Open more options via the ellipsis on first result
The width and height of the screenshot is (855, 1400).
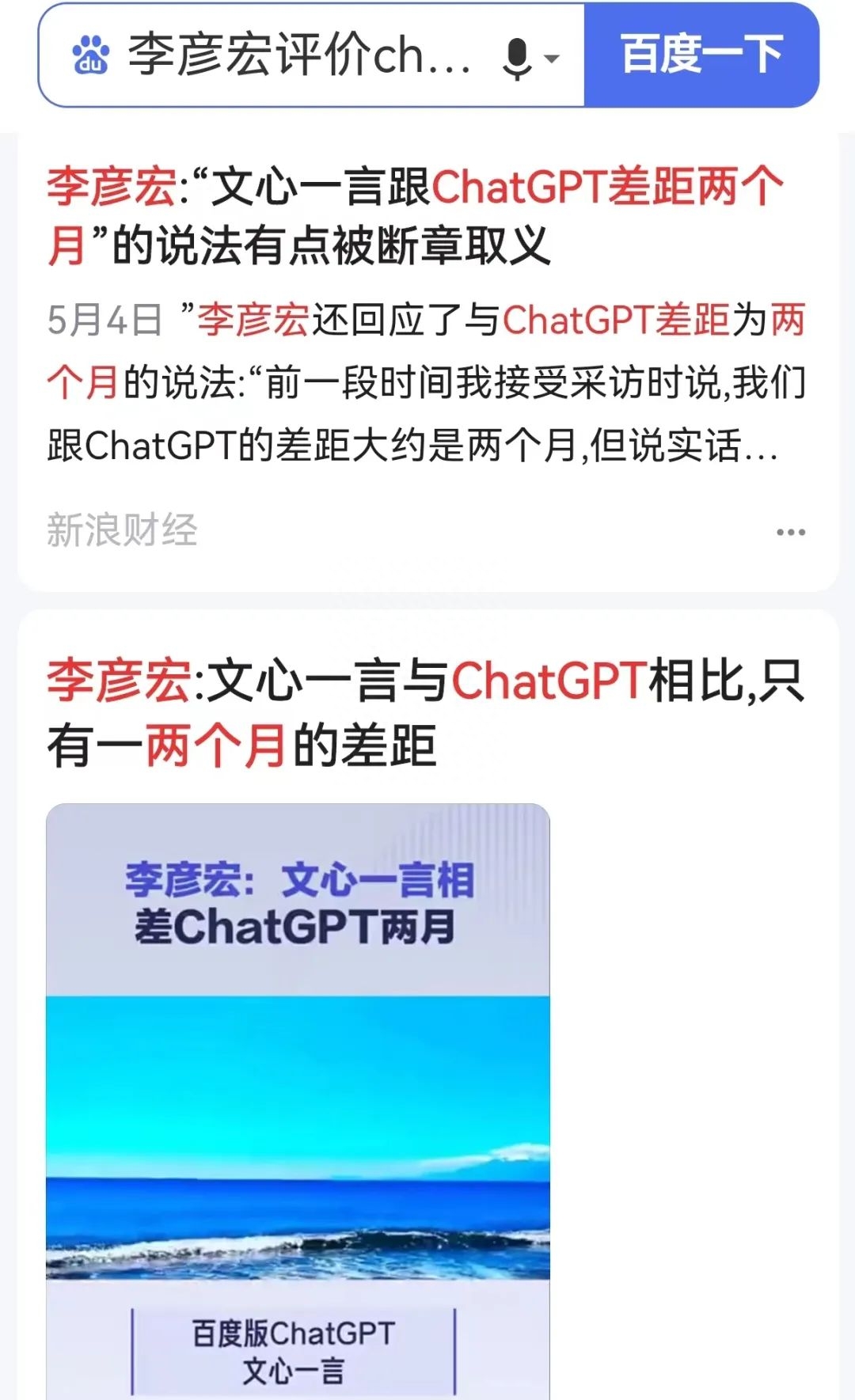pos(790,532)
